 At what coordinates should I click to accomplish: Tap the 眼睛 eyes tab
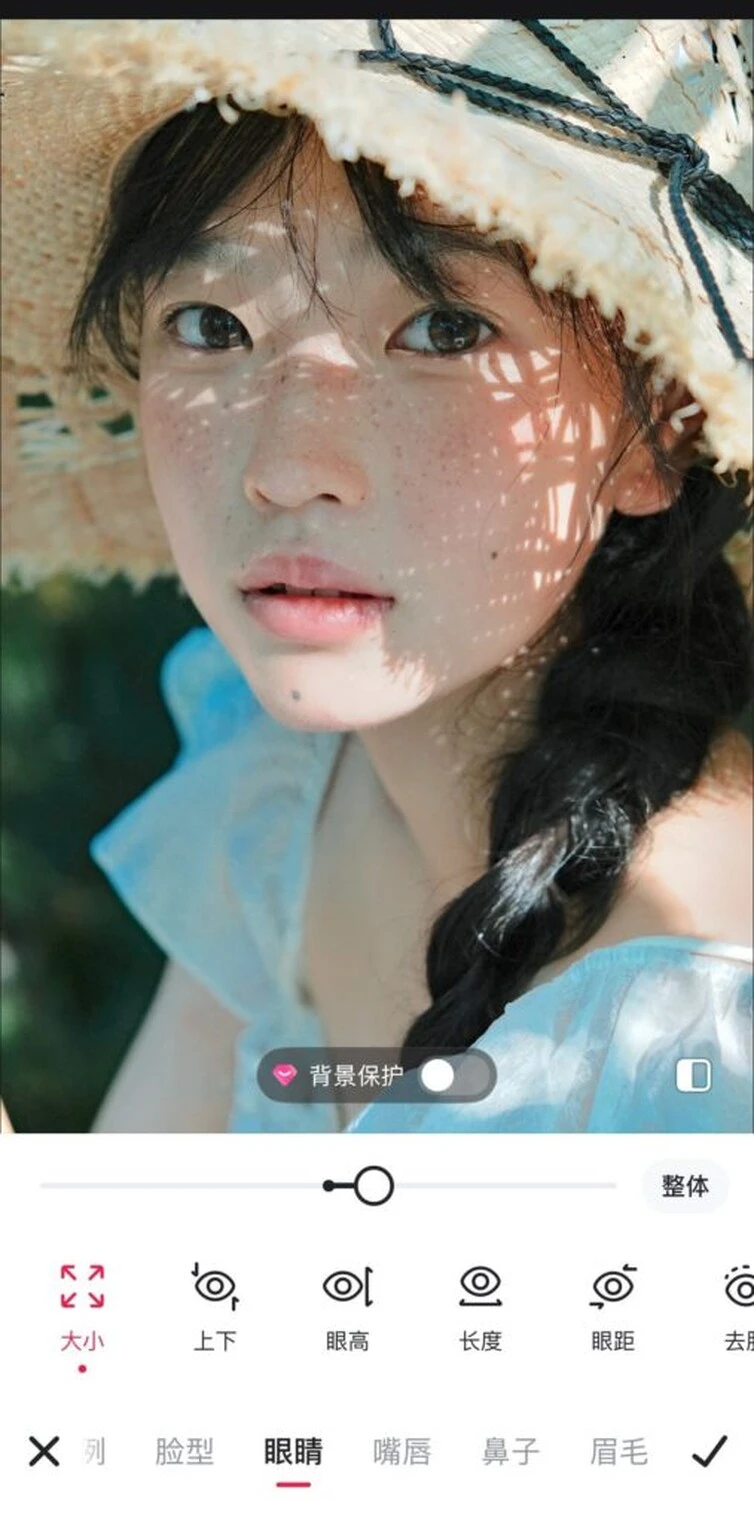click(x=293, y=1451)
